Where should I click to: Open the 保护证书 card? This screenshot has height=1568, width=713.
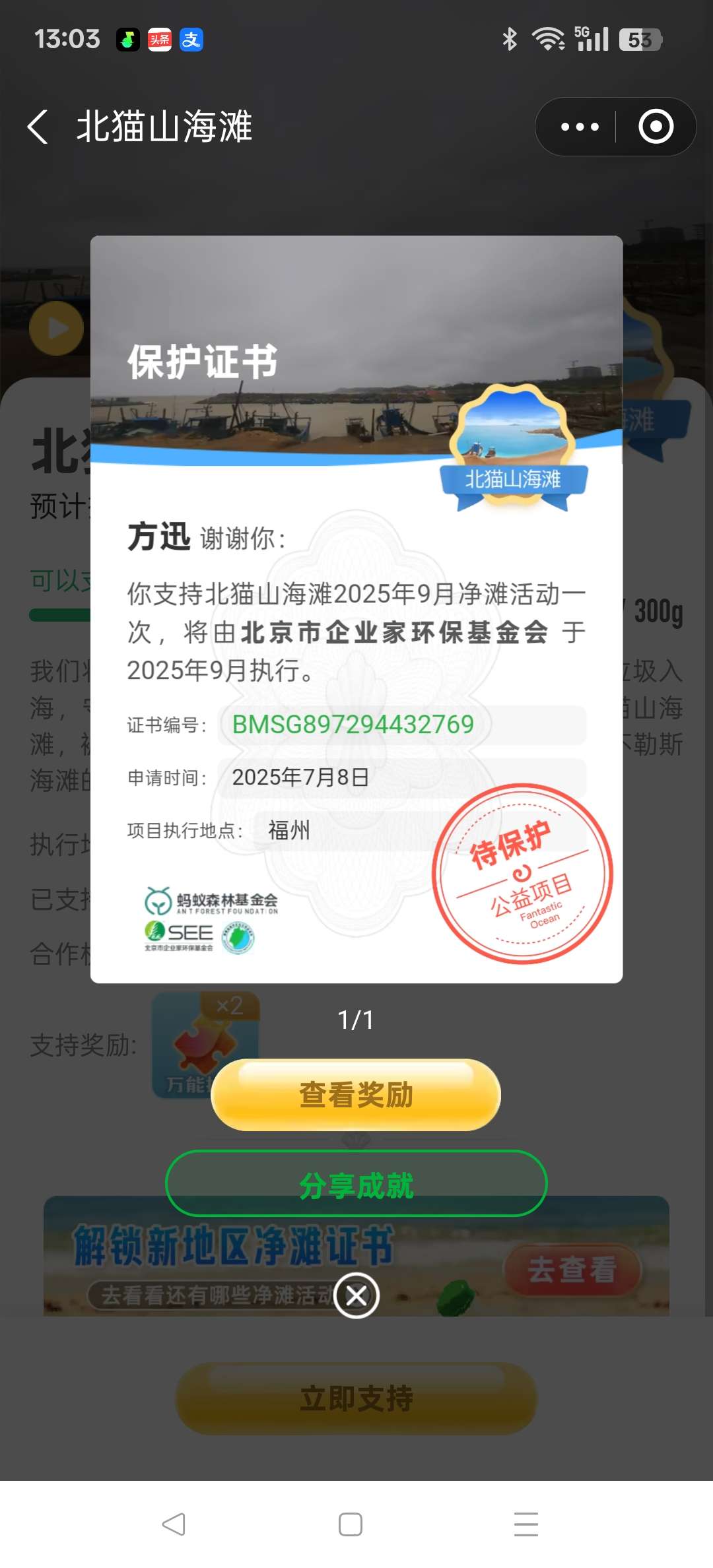point(356,608)
